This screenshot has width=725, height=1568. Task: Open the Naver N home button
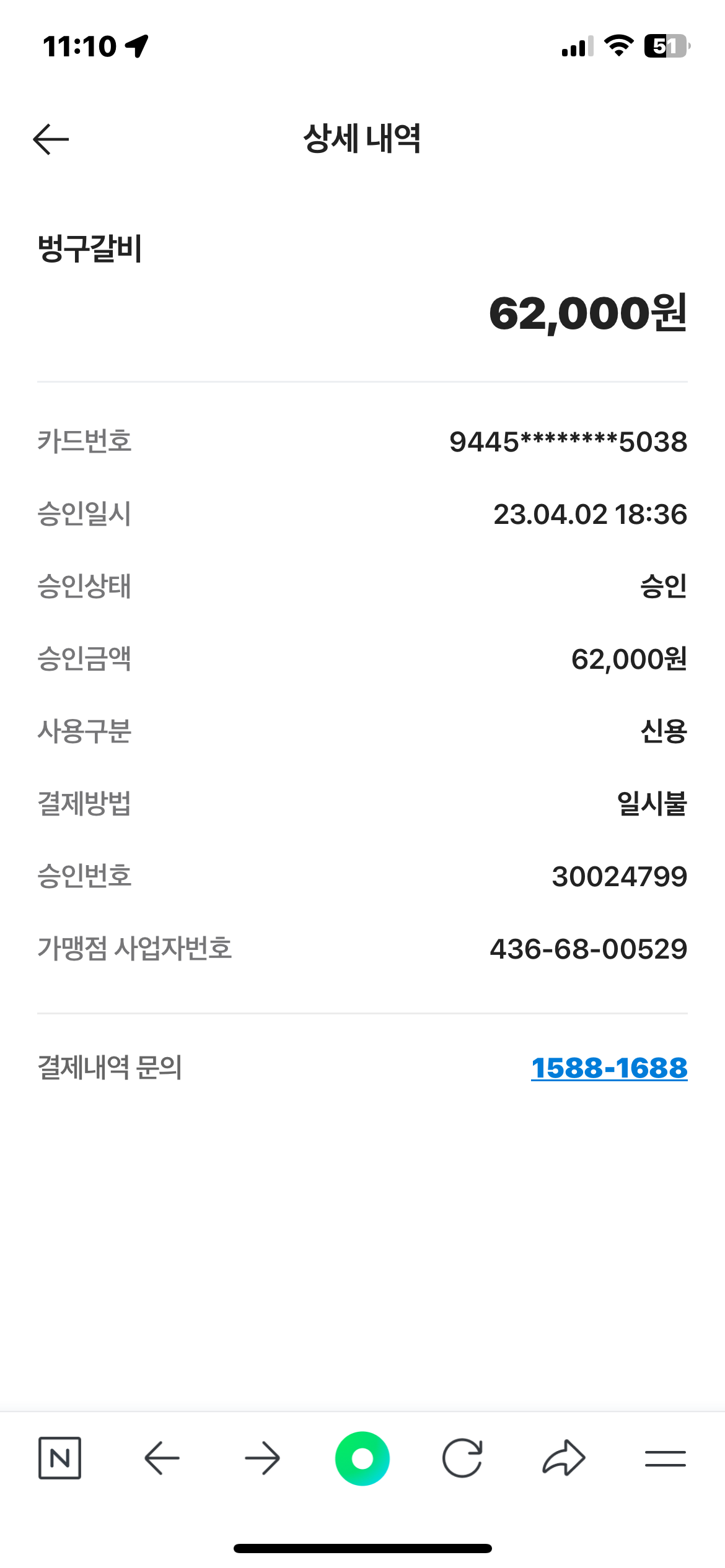coord(60,1458)
